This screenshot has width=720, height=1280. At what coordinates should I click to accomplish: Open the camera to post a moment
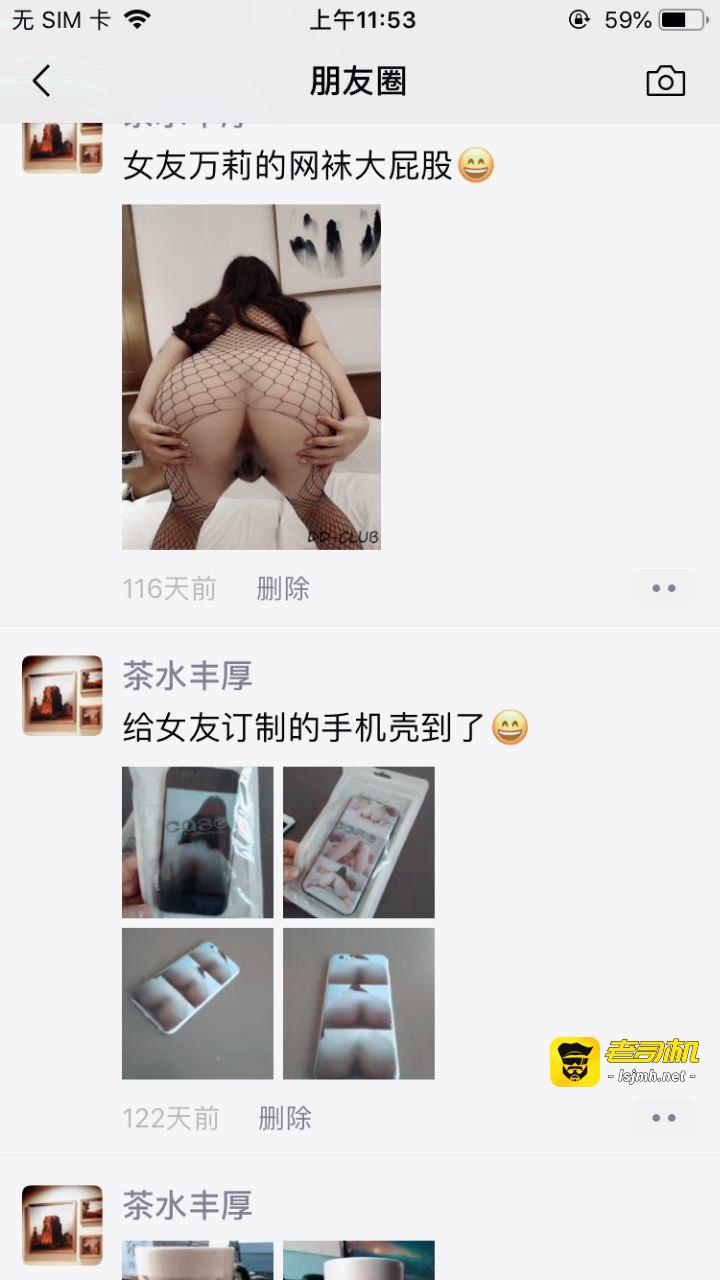(666, 81)
